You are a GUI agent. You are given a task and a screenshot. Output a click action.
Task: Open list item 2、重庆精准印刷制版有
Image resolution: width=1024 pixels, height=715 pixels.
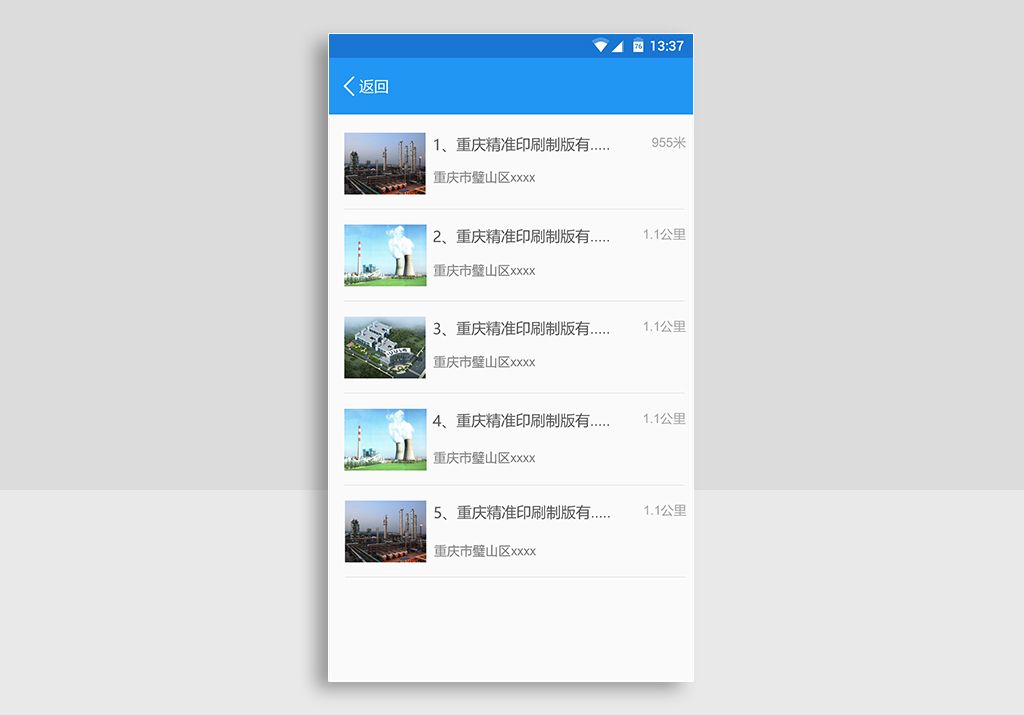point(521,237)
